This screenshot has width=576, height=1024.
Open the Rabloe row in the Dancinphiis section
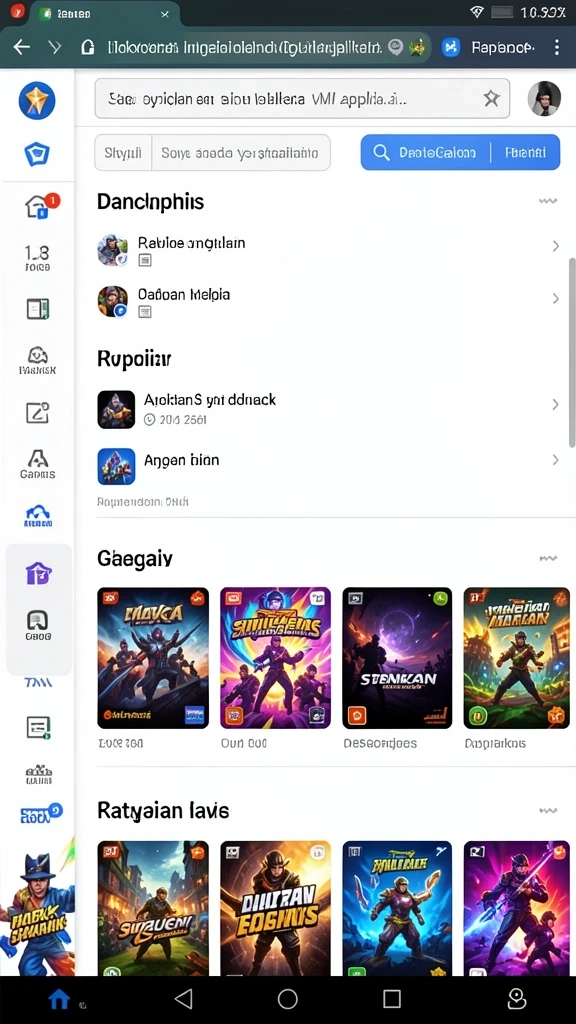[328, 248]
